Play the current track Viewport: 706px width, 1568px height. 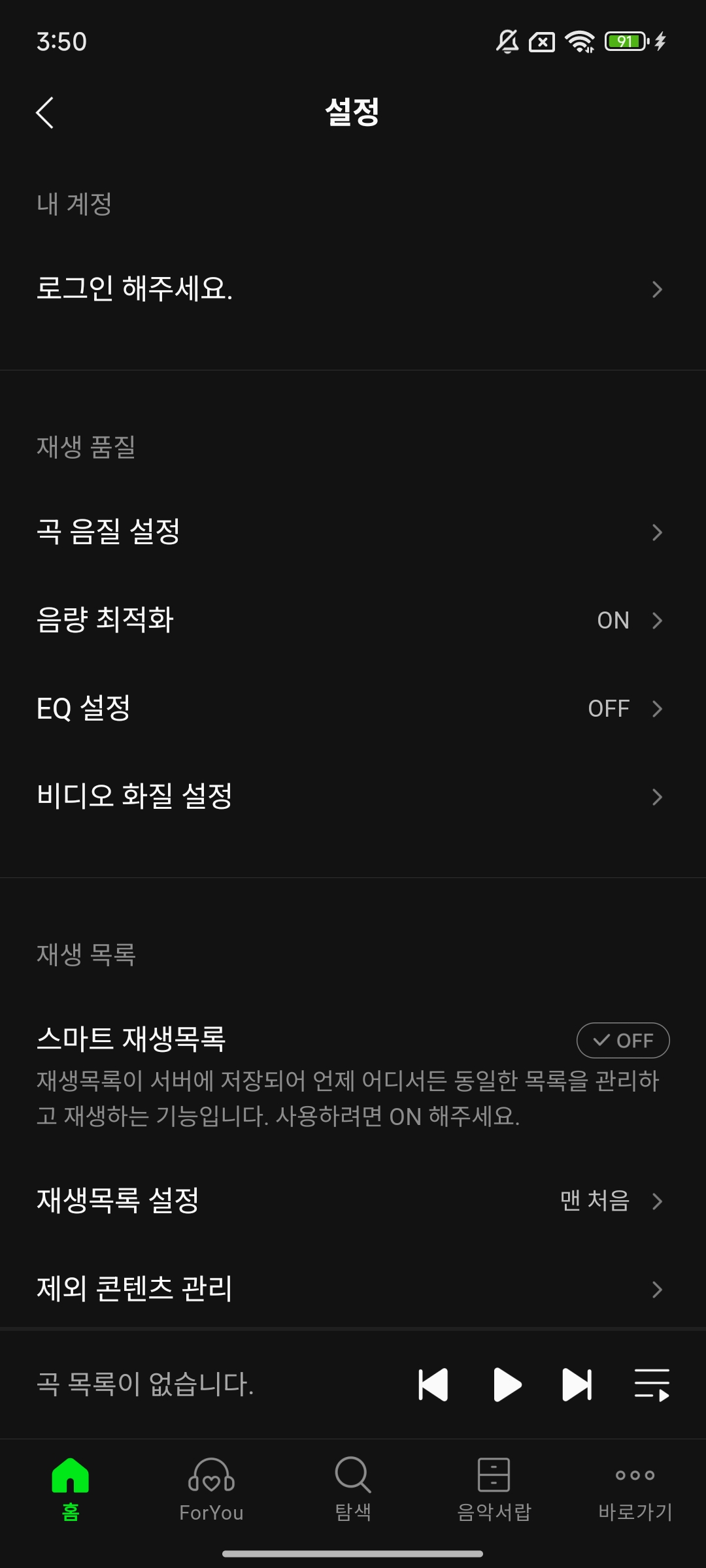click(507, 1384)
